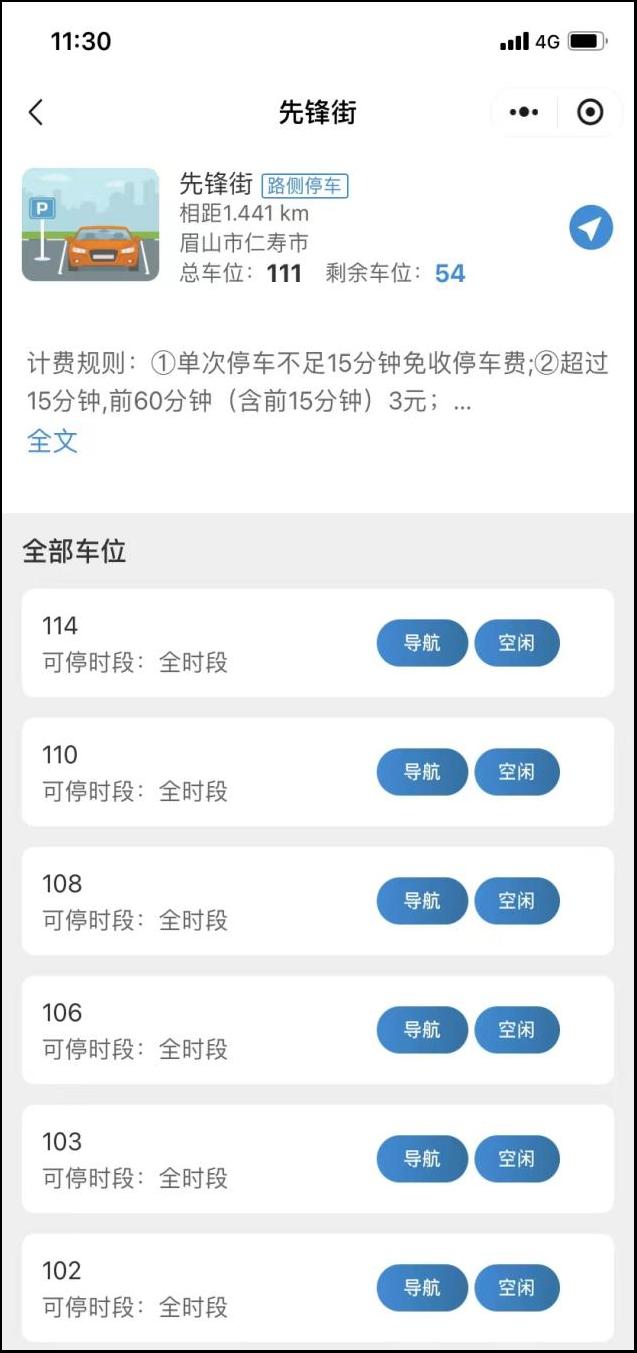Tap 导航 for parking space 114
The width and height of the screenshot is (637, 1353).
(x=422, y=643)
